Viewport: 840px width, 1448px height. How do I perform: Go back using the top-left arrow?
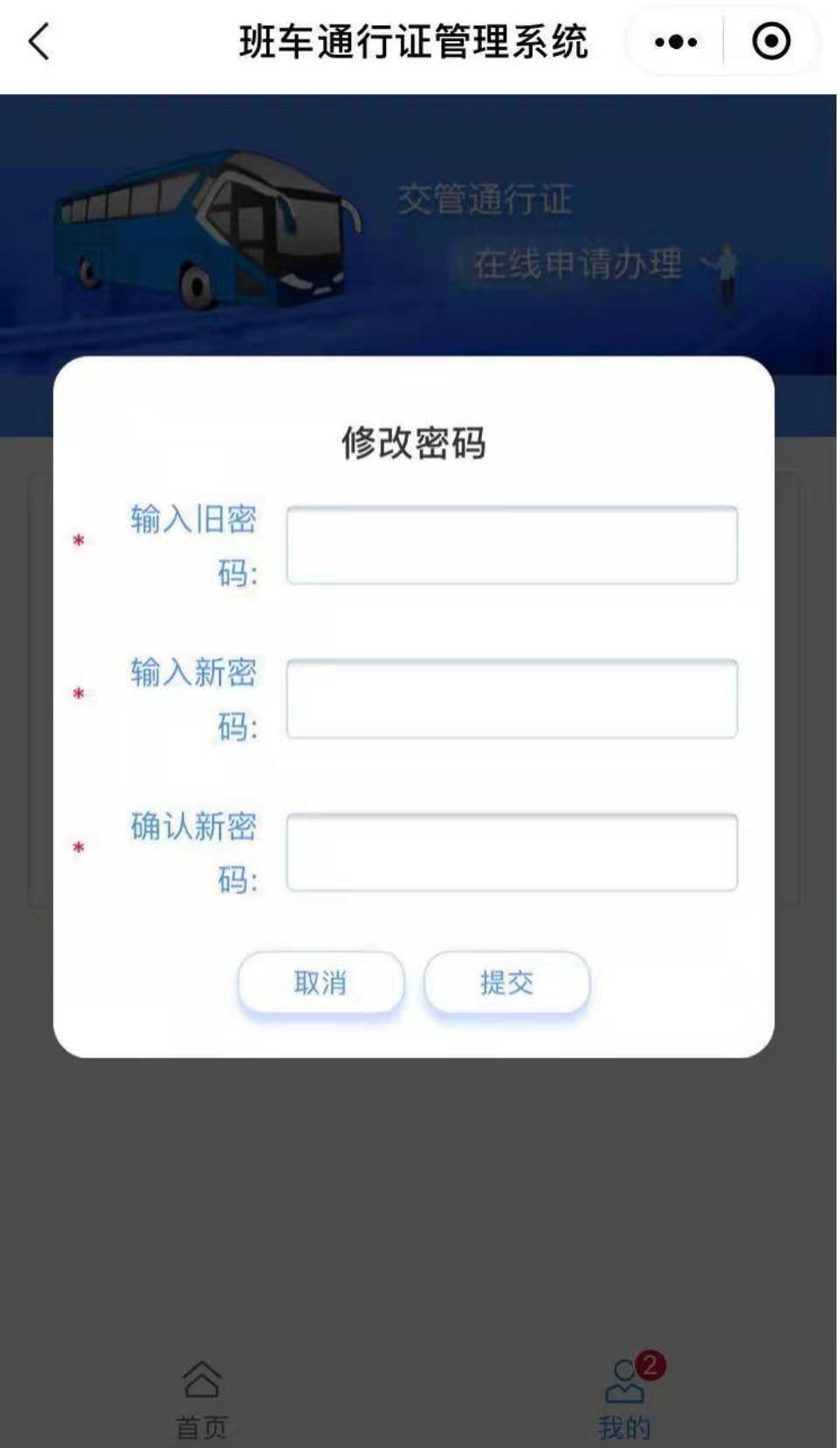(39, 42)
